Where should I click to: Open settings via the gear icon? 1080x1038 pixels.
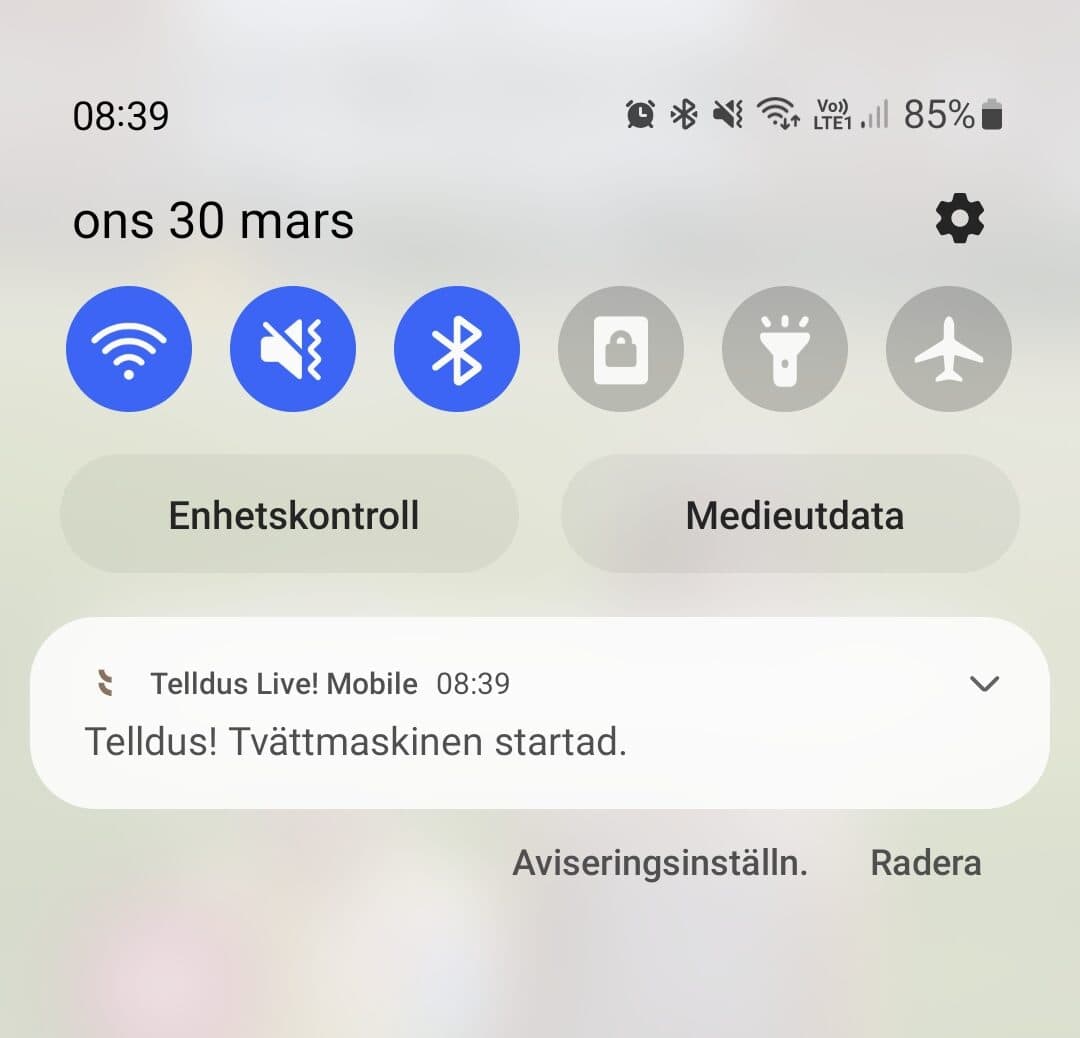[959, 219]
